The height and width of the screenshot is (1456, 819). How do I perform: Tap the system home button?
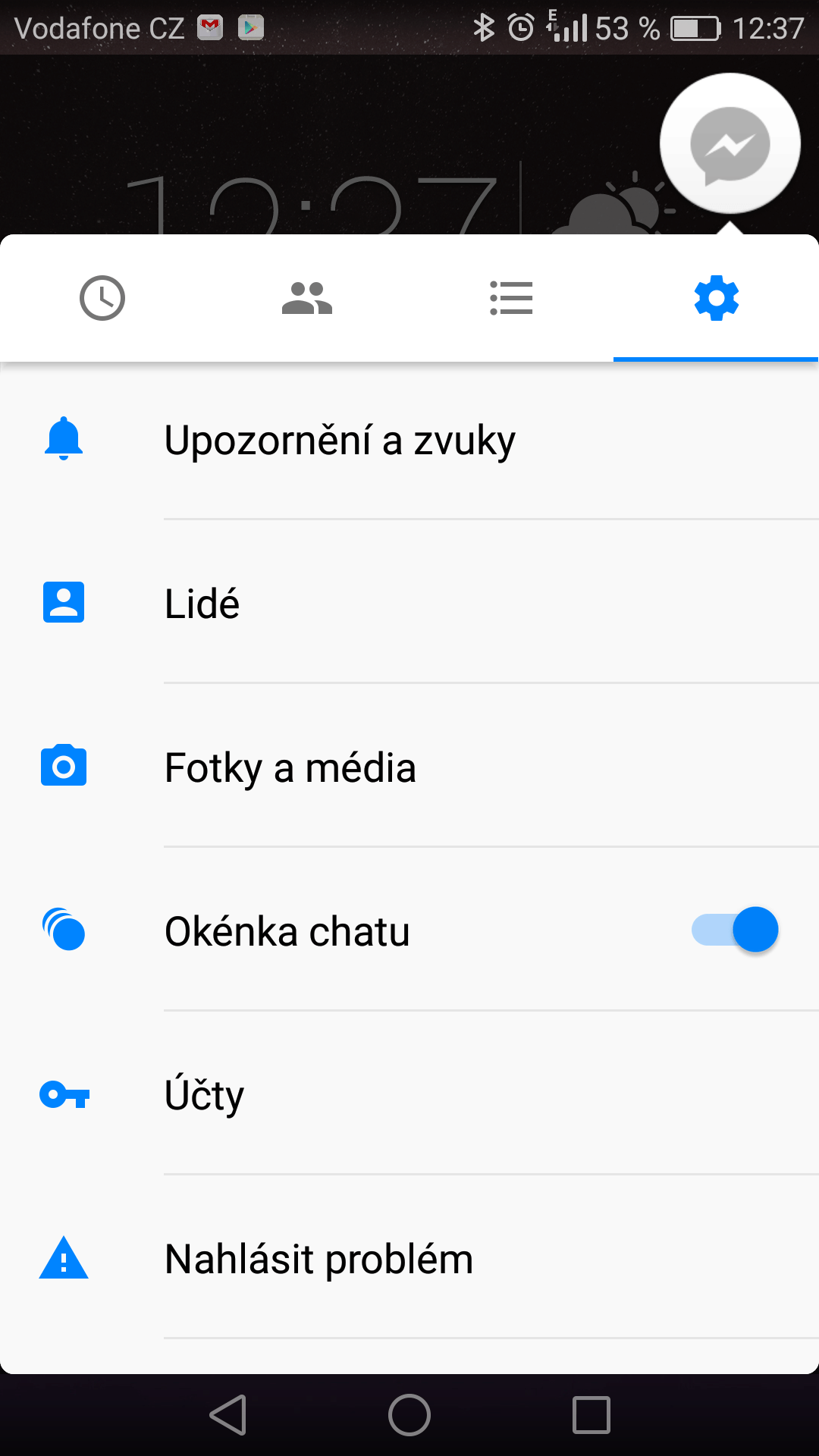(x=409, y=1415)
